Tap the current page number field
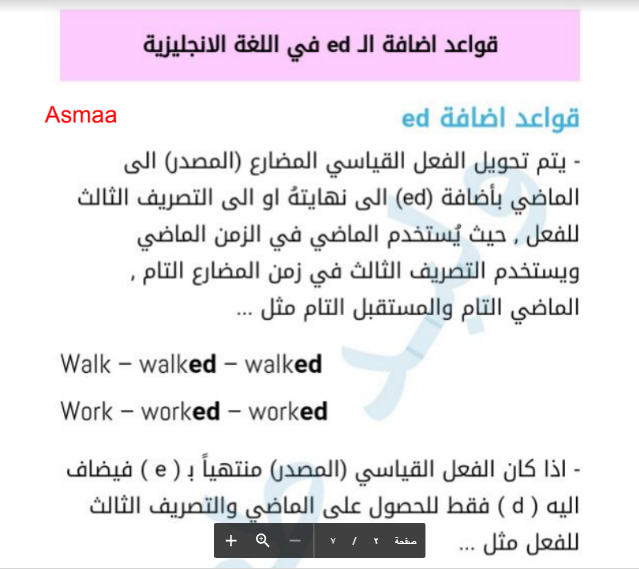Image resolution: width=639 pixels, height=569 pixels. [377, 541]
